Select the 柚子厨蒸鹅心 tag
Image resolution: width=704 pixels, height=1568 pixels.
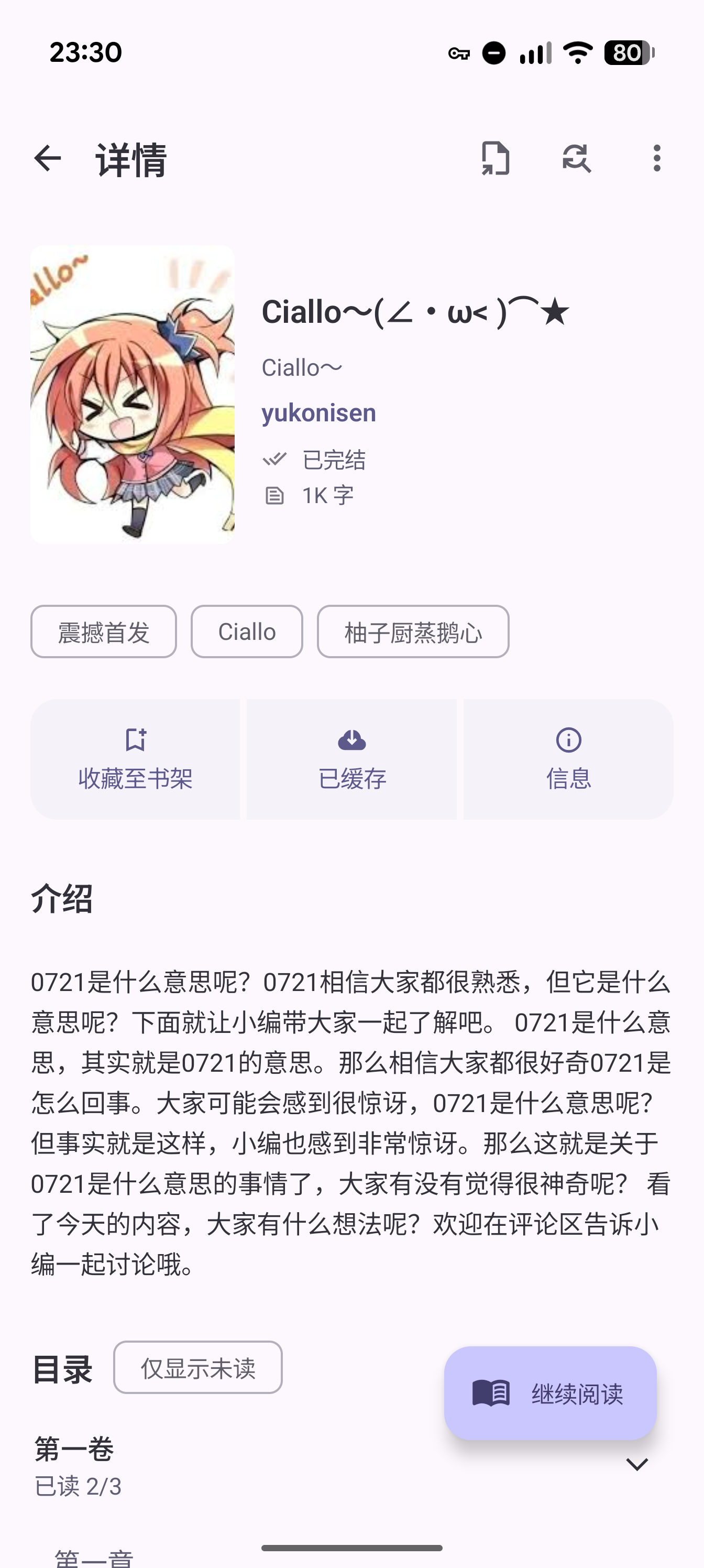pyautogui.click(x=413, y=632)
